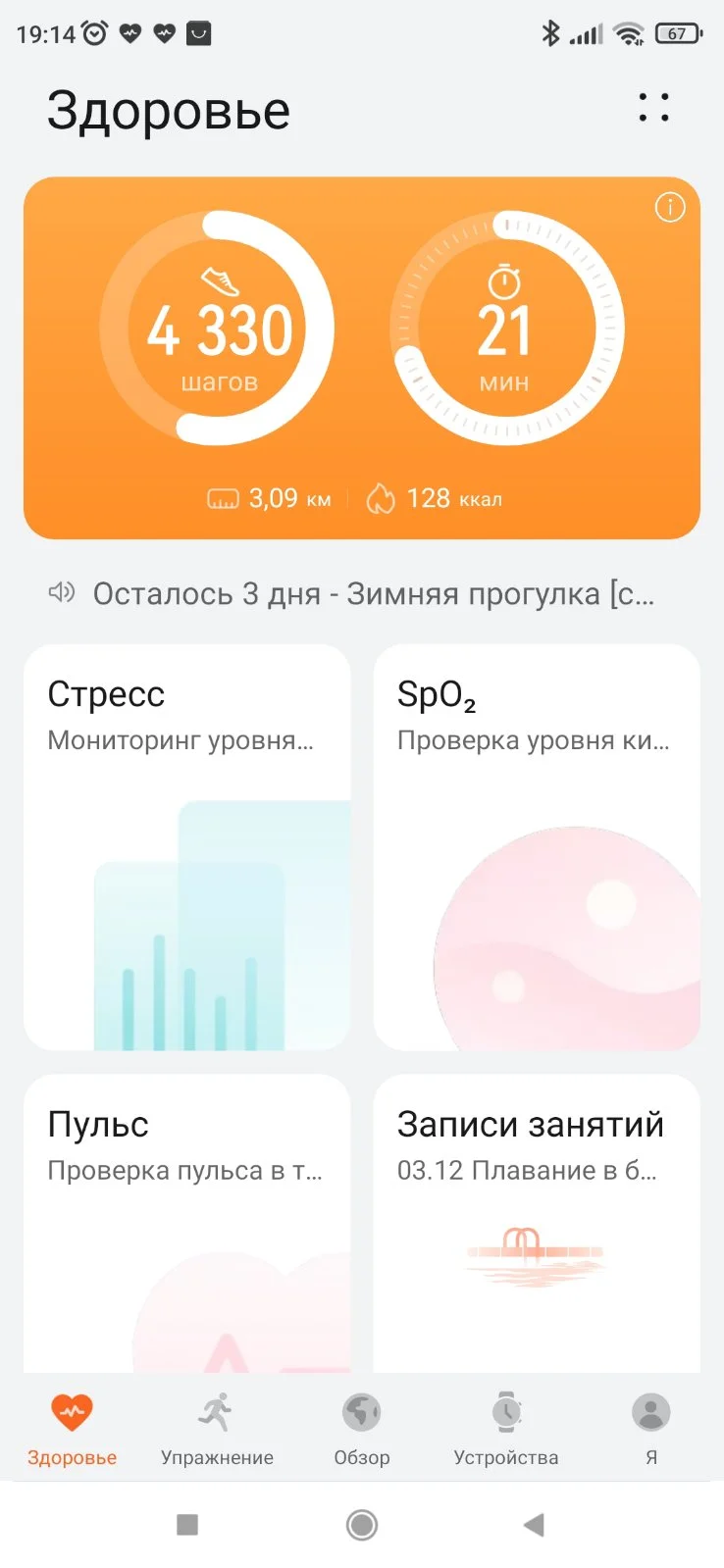Viewport: 724px width, 1568px height.
Task: Open the Стресс monitoring card
Action: (186, 846)
